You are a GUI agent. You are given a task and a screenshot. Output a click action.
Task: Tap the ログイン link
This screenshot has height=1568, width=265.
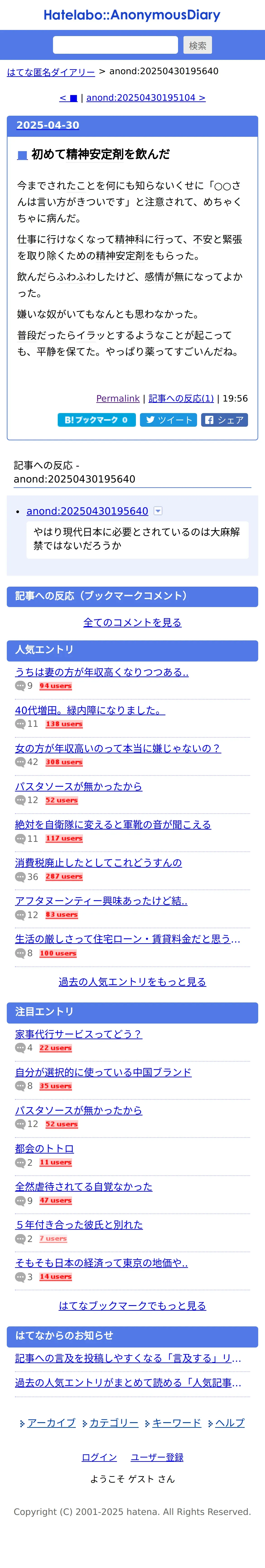pyautogui.click(x=99, y=1457)
